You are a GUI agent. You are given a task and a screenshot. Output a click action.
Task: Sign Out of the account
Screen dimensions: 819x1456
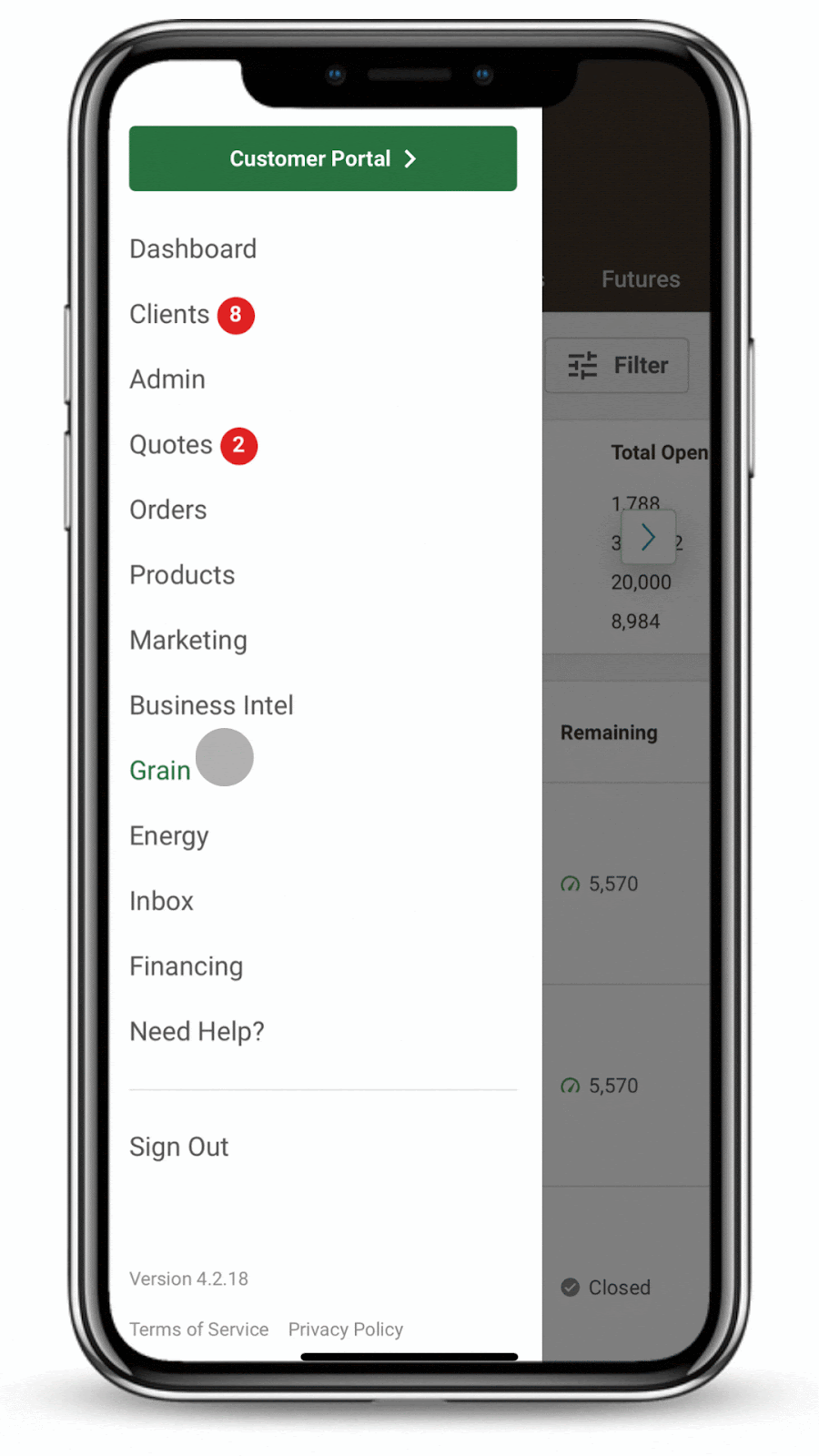178,1147
